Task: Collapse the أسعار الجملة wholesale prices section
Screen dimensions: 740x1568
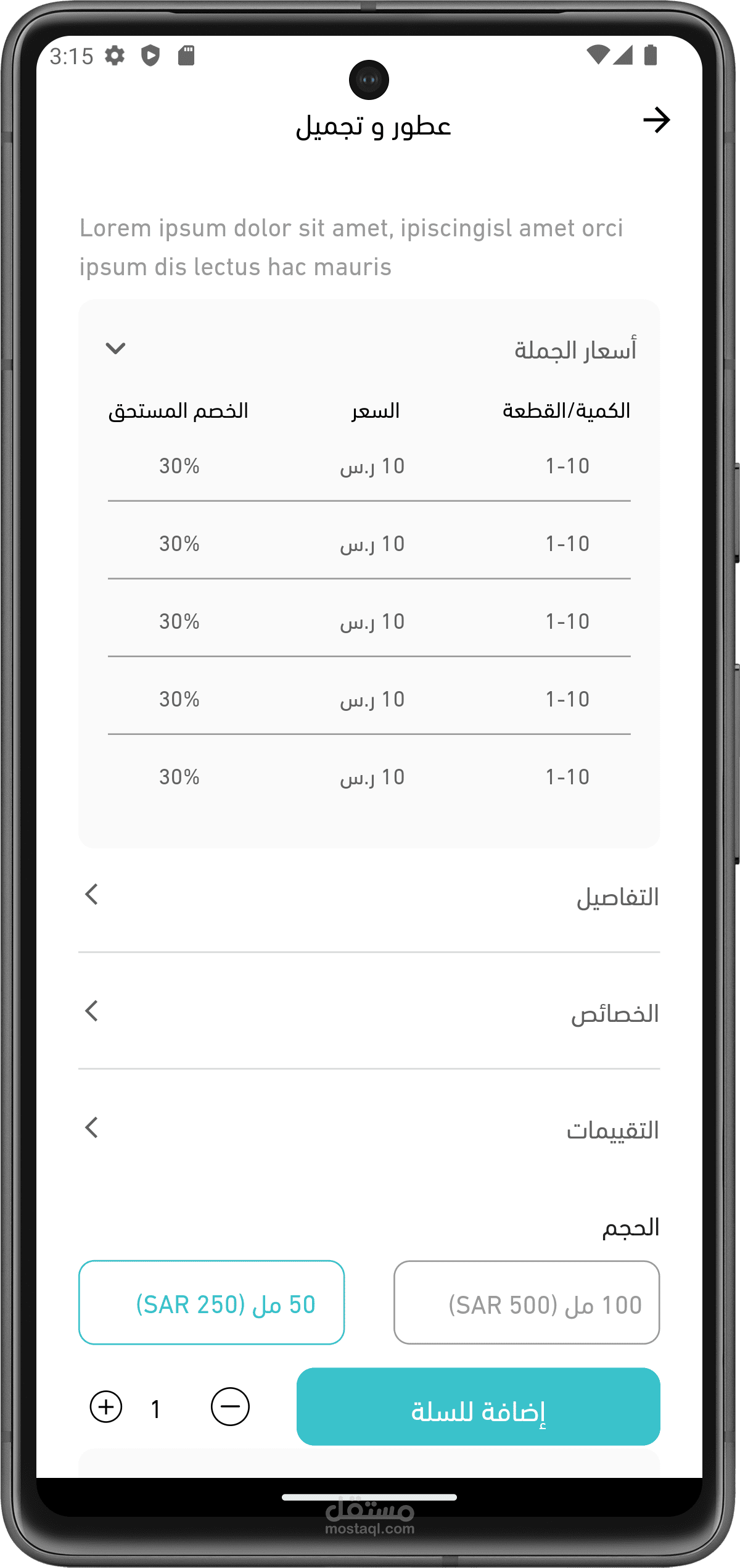Action: 116,349
